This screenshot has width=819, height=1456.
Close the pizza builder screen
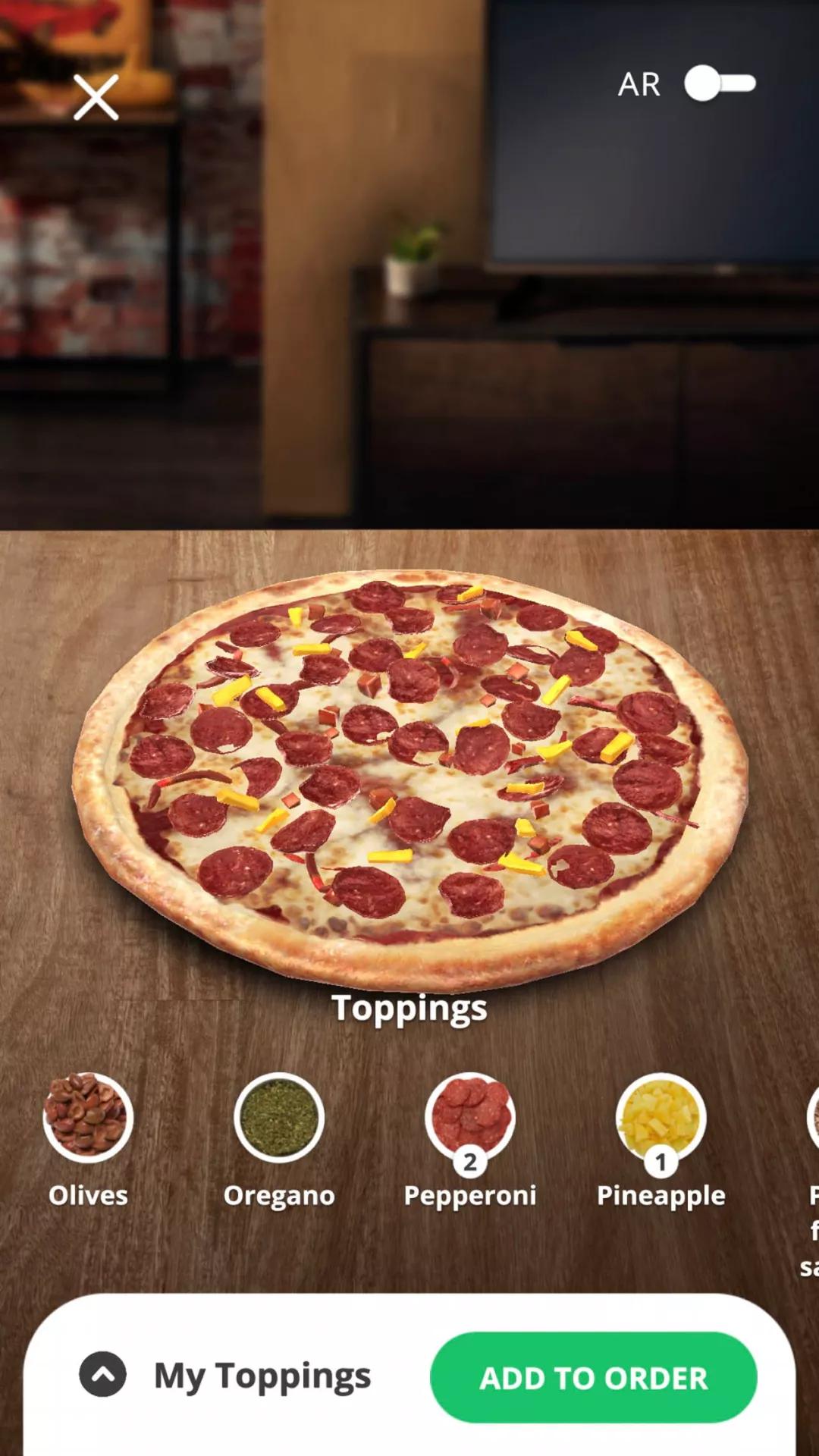point(96,98)
